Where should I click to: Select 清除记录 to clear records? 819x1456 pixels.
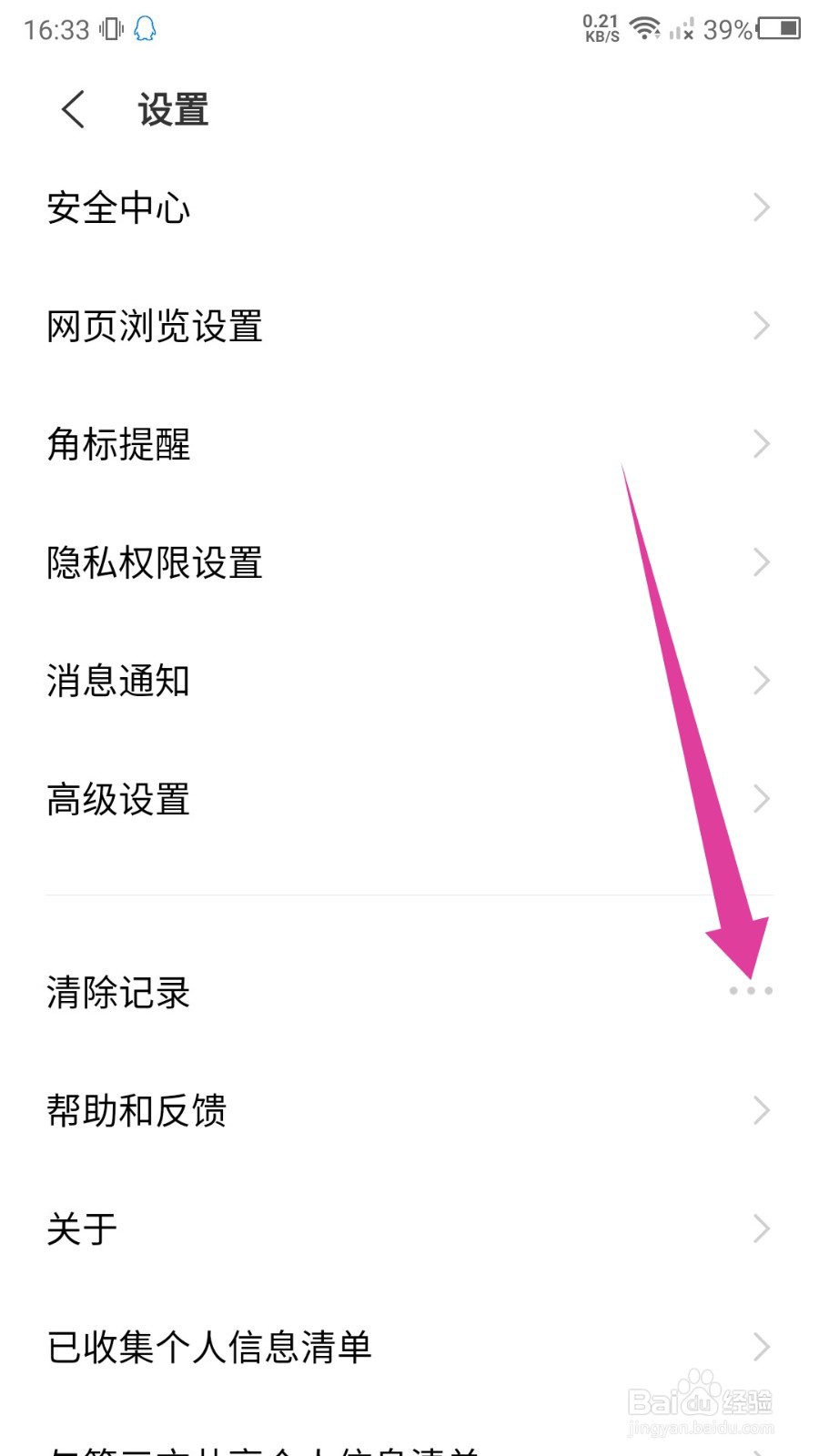coord(118,992)
